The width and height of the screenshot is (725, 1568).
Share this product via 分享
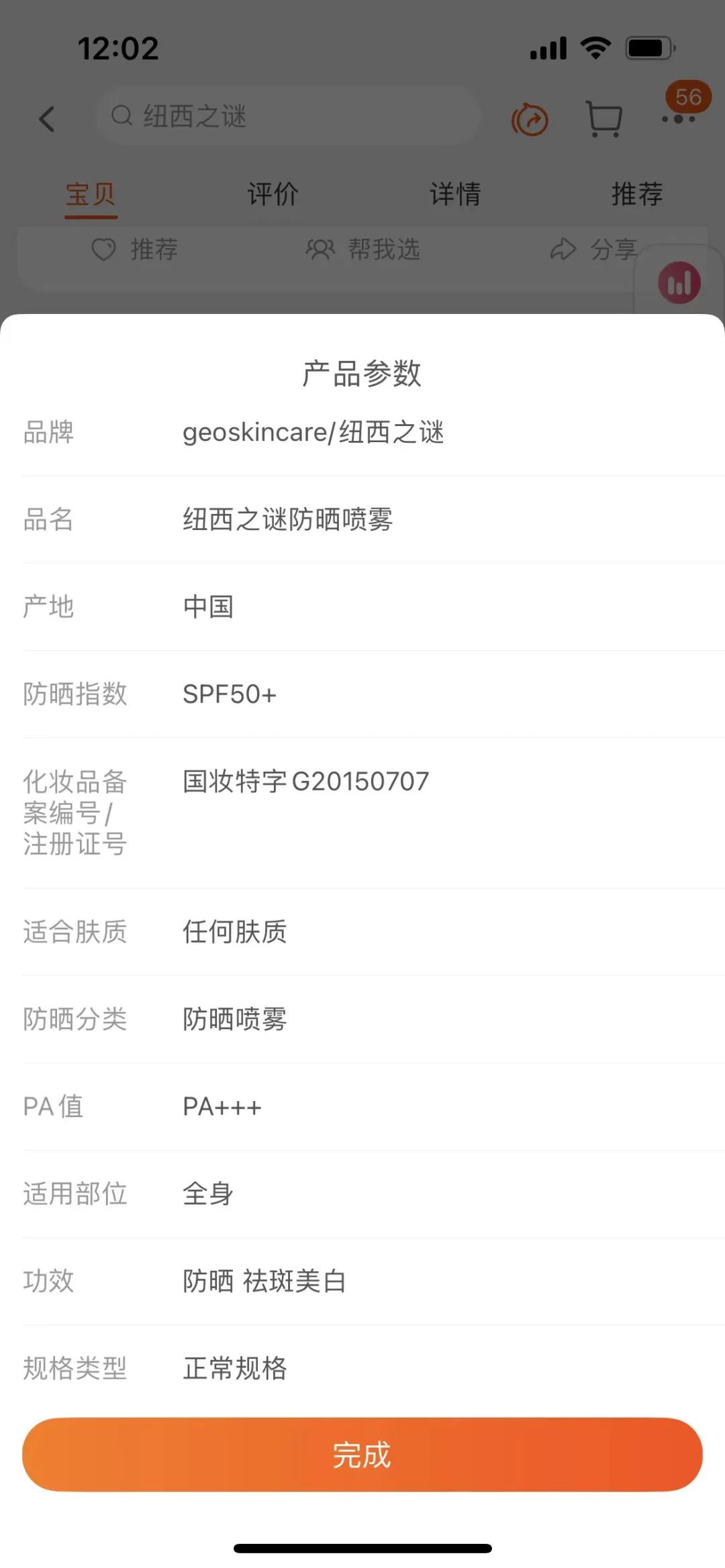(x=593, y=250)
